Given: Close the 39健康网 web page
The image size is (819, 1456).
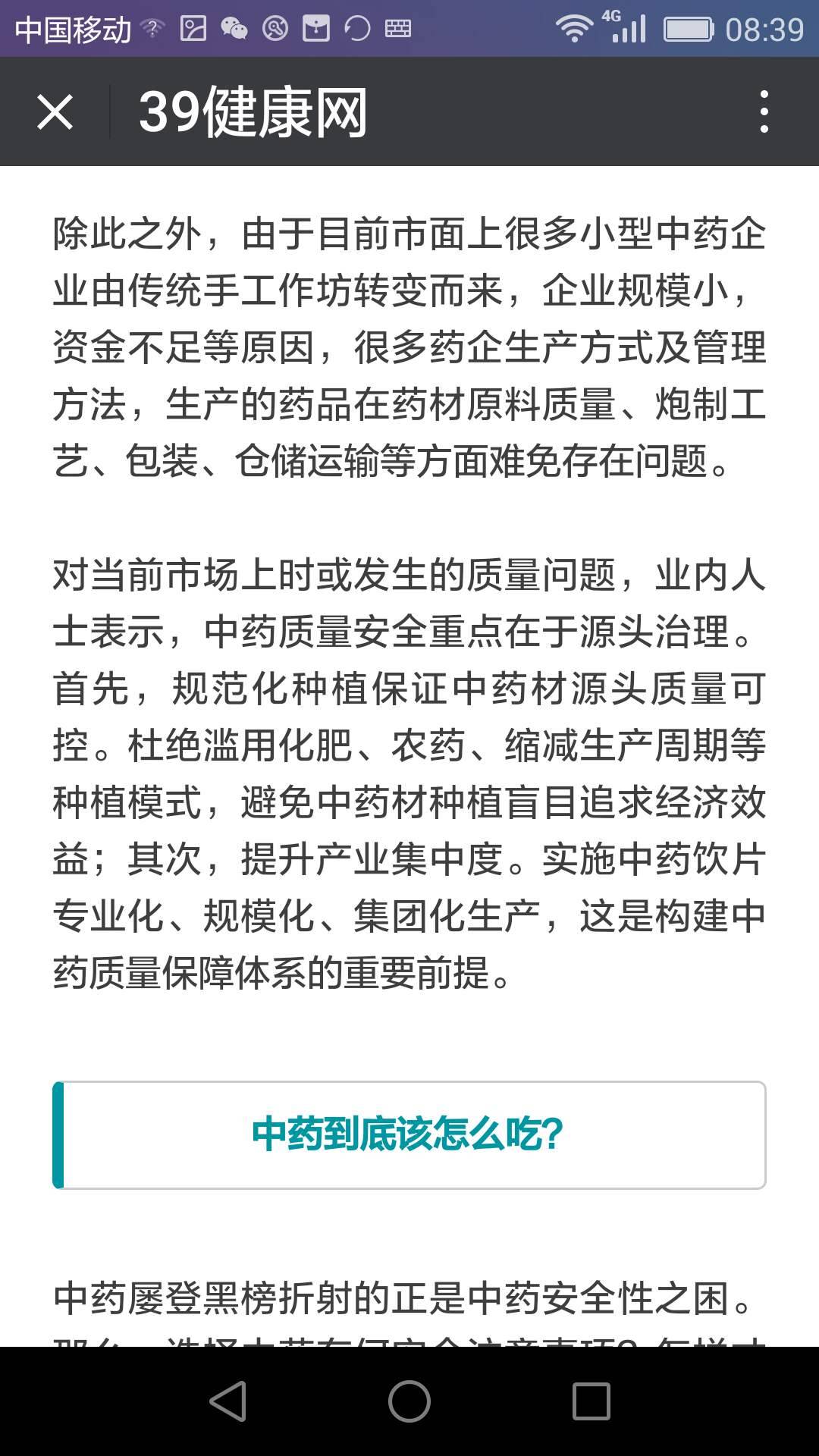Looking at the screenshot, I should click(55, 112).
